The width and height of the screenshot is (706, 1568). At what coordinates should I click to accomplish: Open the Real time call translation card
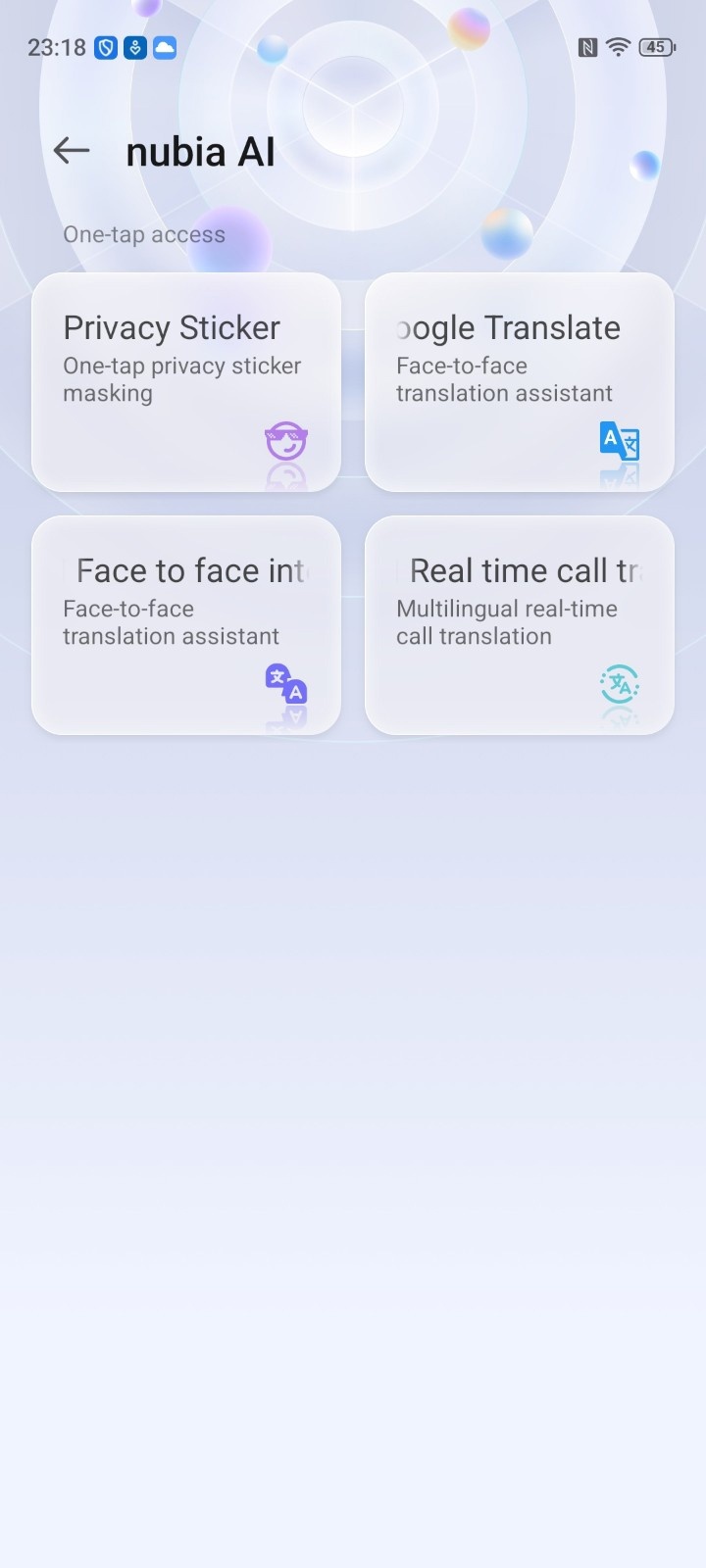[520, 625]
